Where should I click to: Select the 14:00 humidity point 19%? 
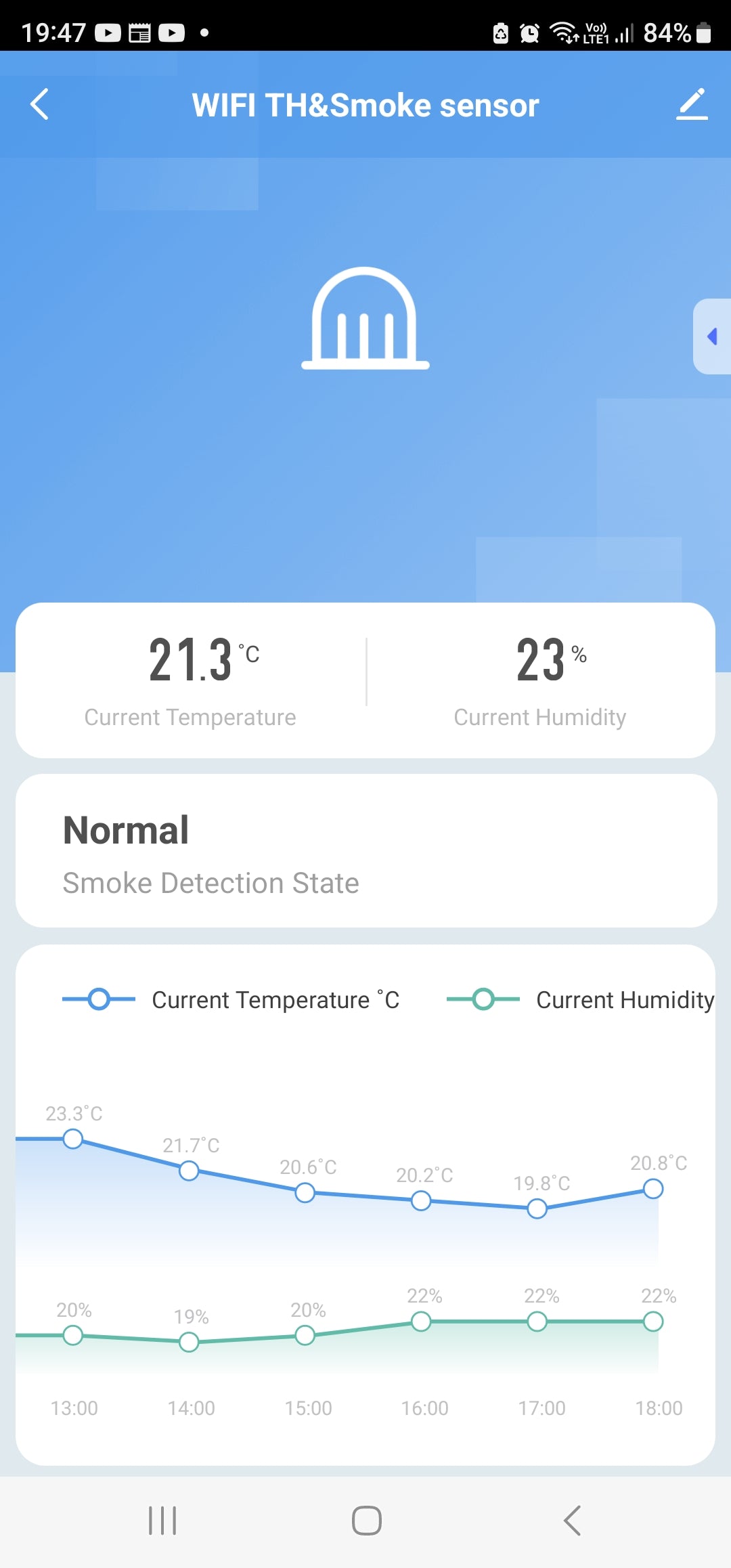(x=189, y=1342)
